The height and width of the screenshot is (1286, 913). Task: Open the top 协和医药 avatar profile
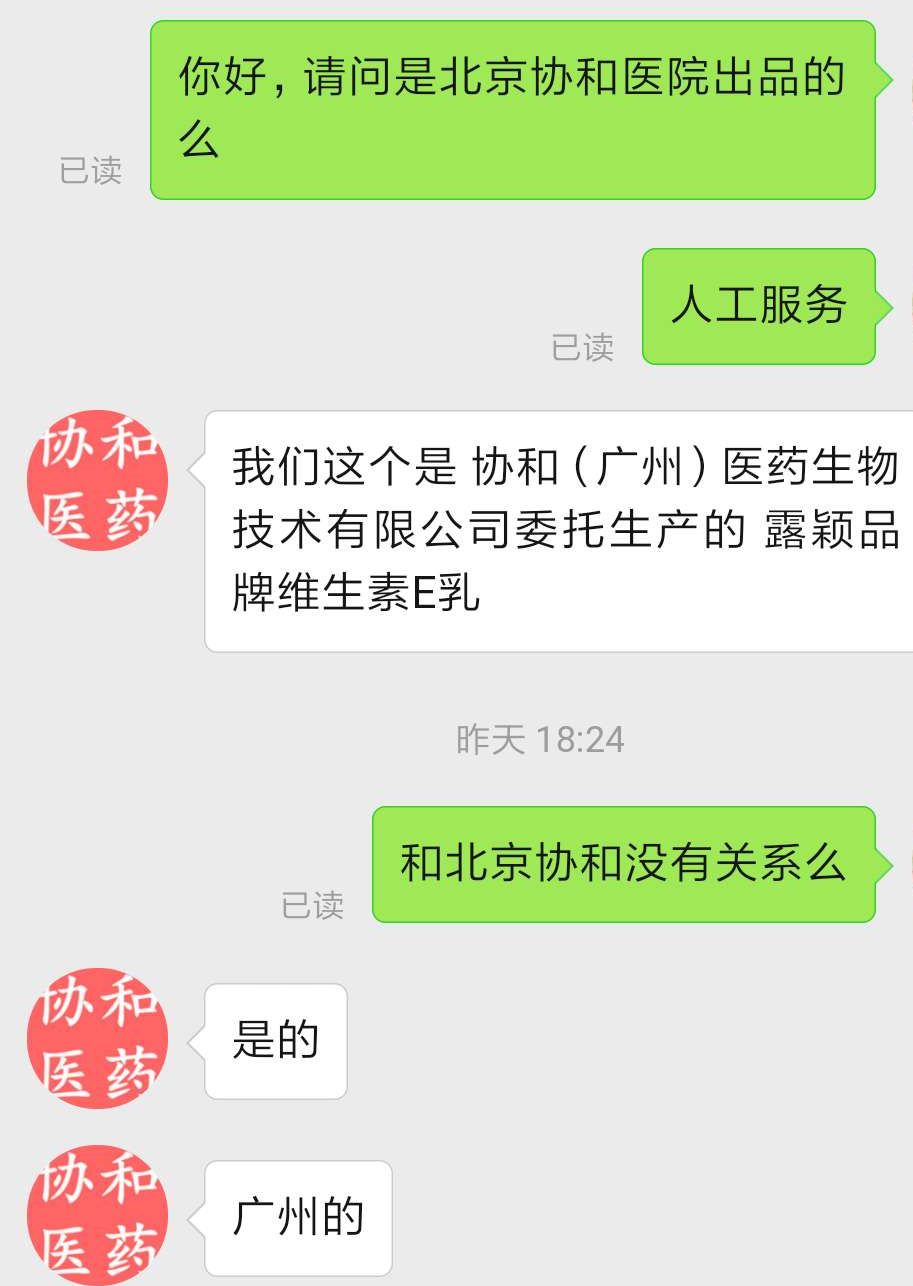click(x=96, y=478)
